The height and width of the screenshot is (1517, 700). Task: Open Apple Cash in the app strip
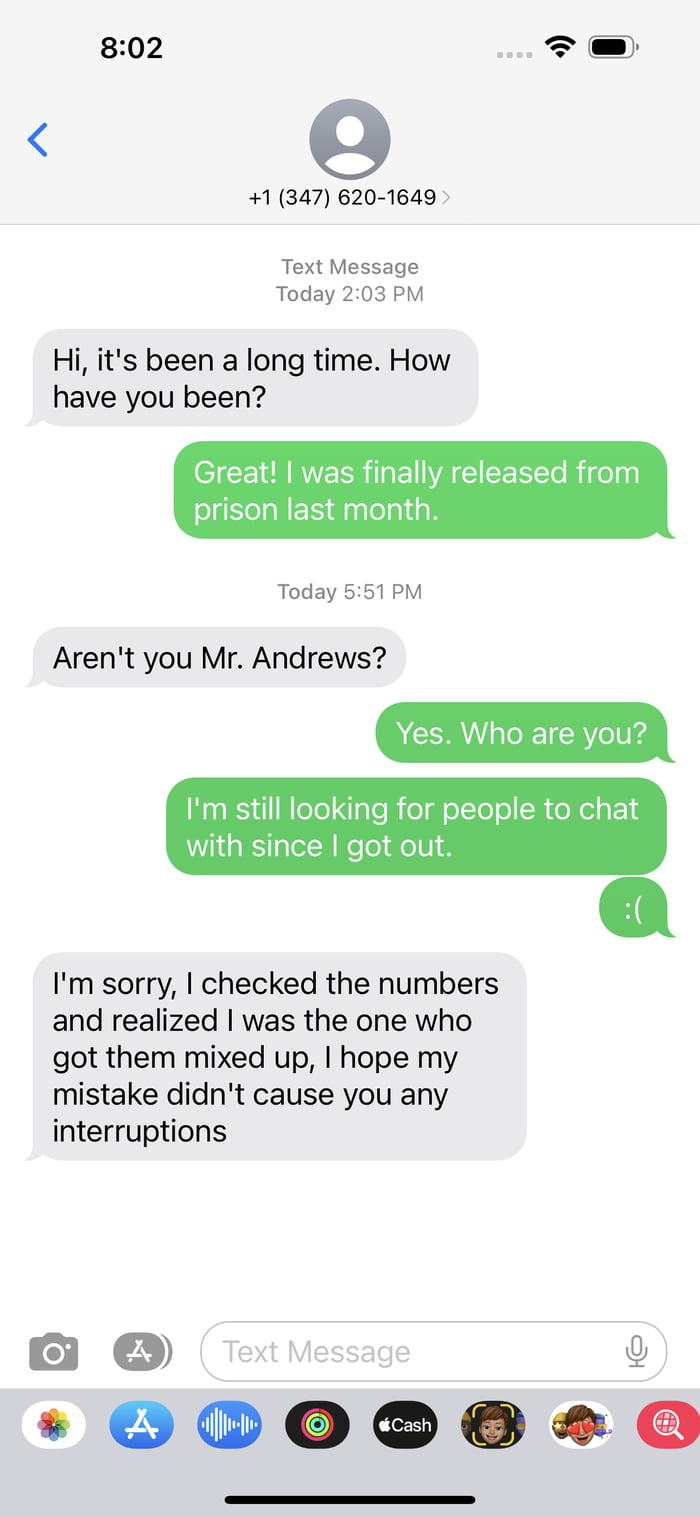[405, 1425]
